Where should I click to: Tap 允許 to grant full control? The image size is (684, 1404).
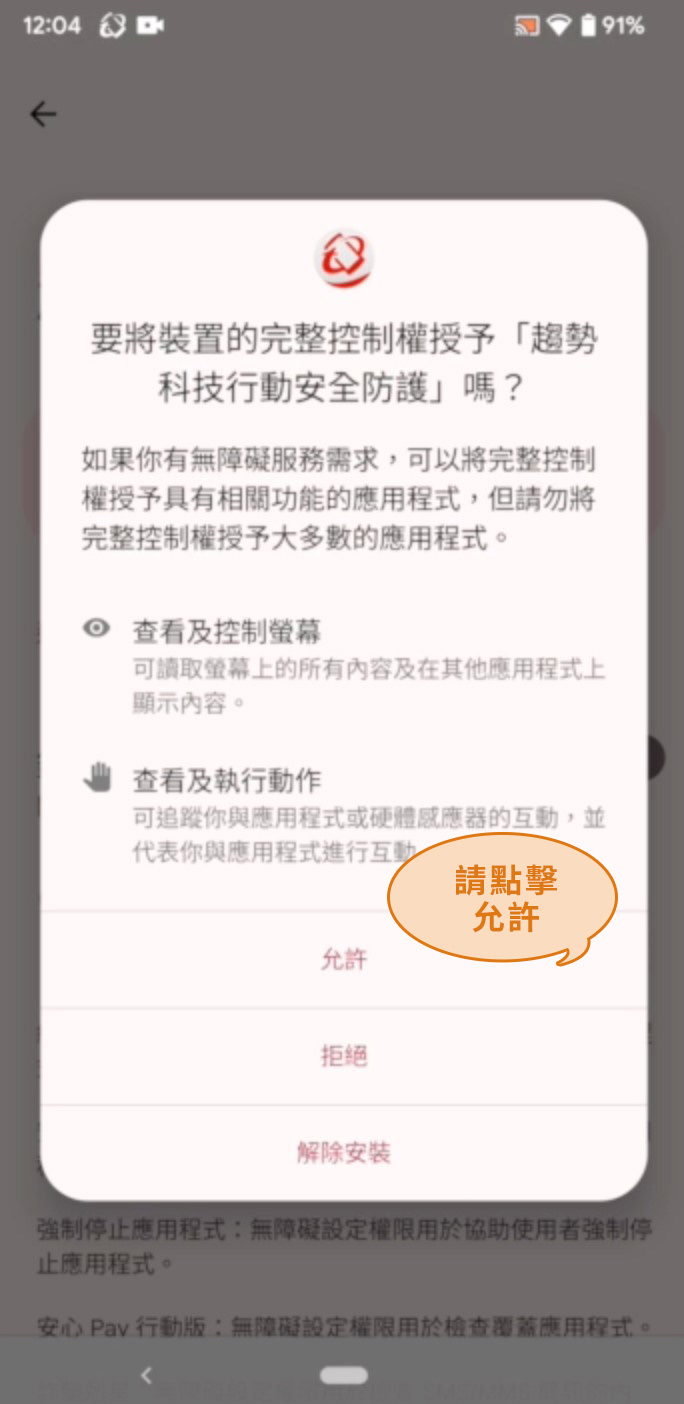tap(343, 960)
